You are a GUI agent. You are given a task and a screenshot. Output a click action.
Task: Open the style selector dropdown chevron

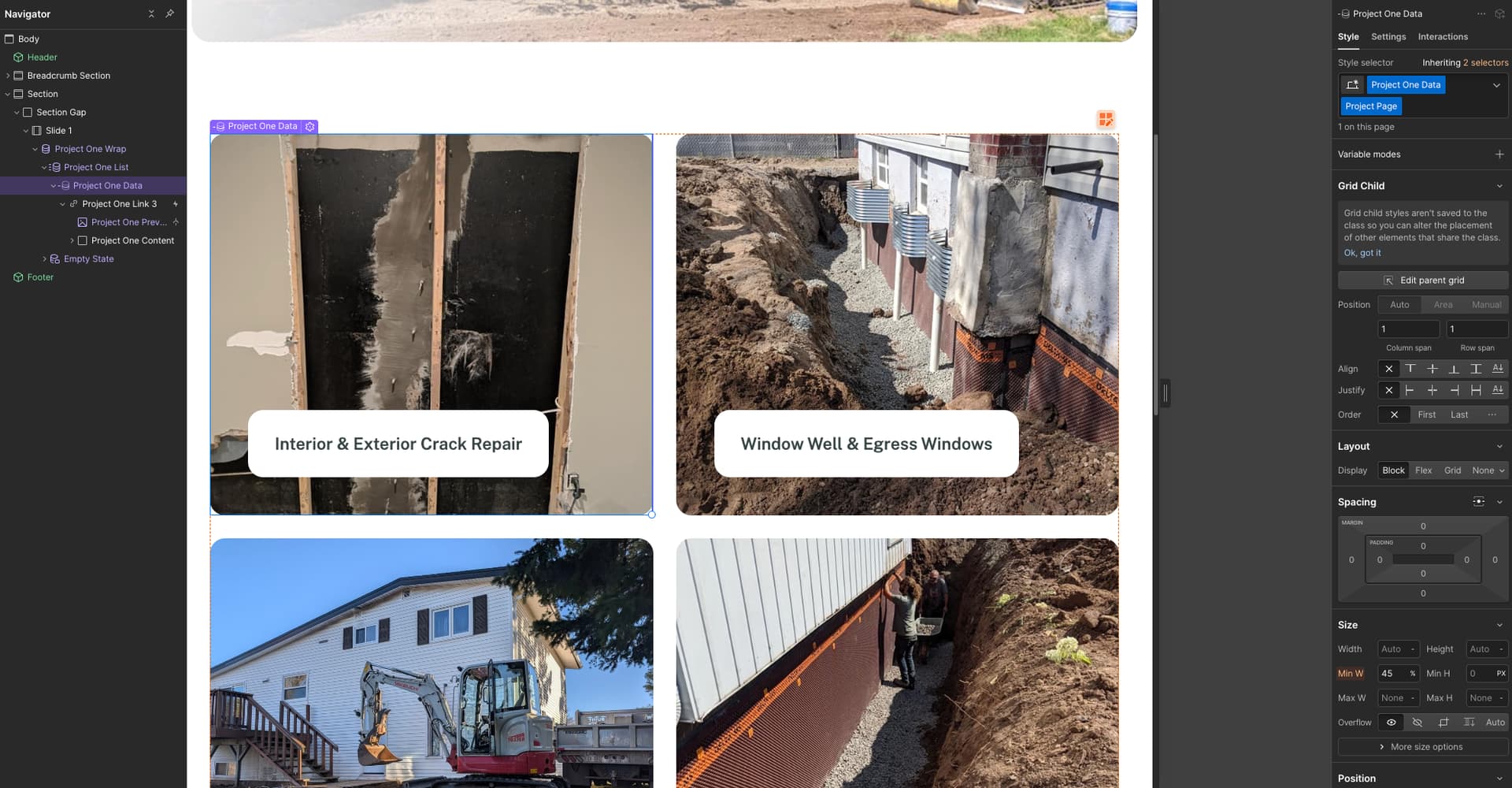click(x=1495, y=85)
